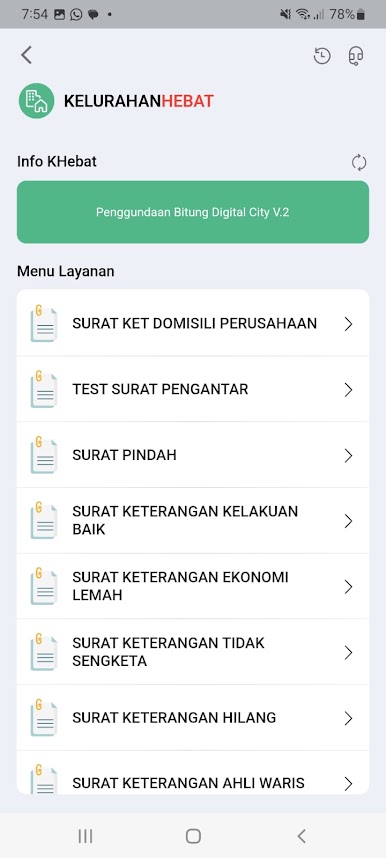Open the history clock icon

(x=322, y=56)
